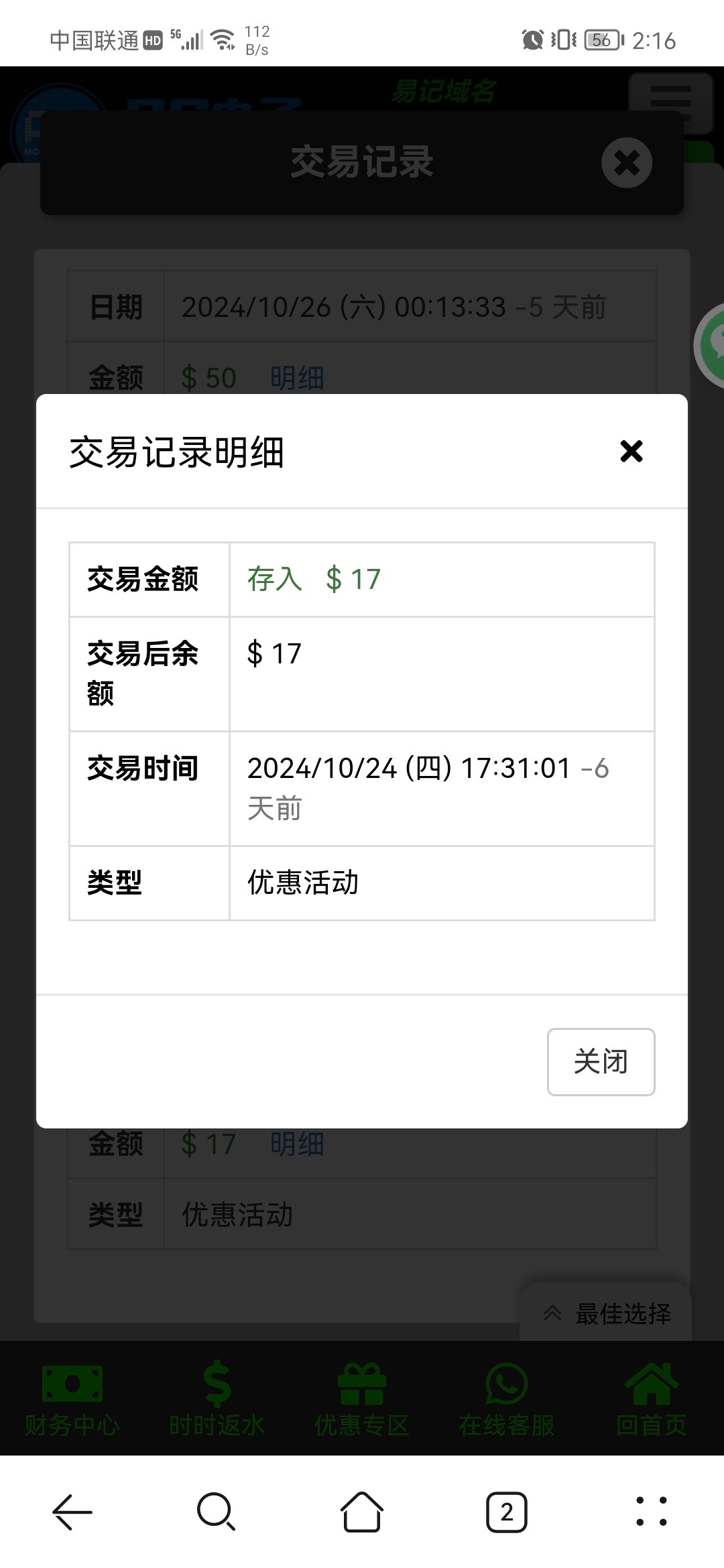This screenshot has width=724, height=1568.
Task: Open the browser more options menu
Action: tap(652, 1512)
